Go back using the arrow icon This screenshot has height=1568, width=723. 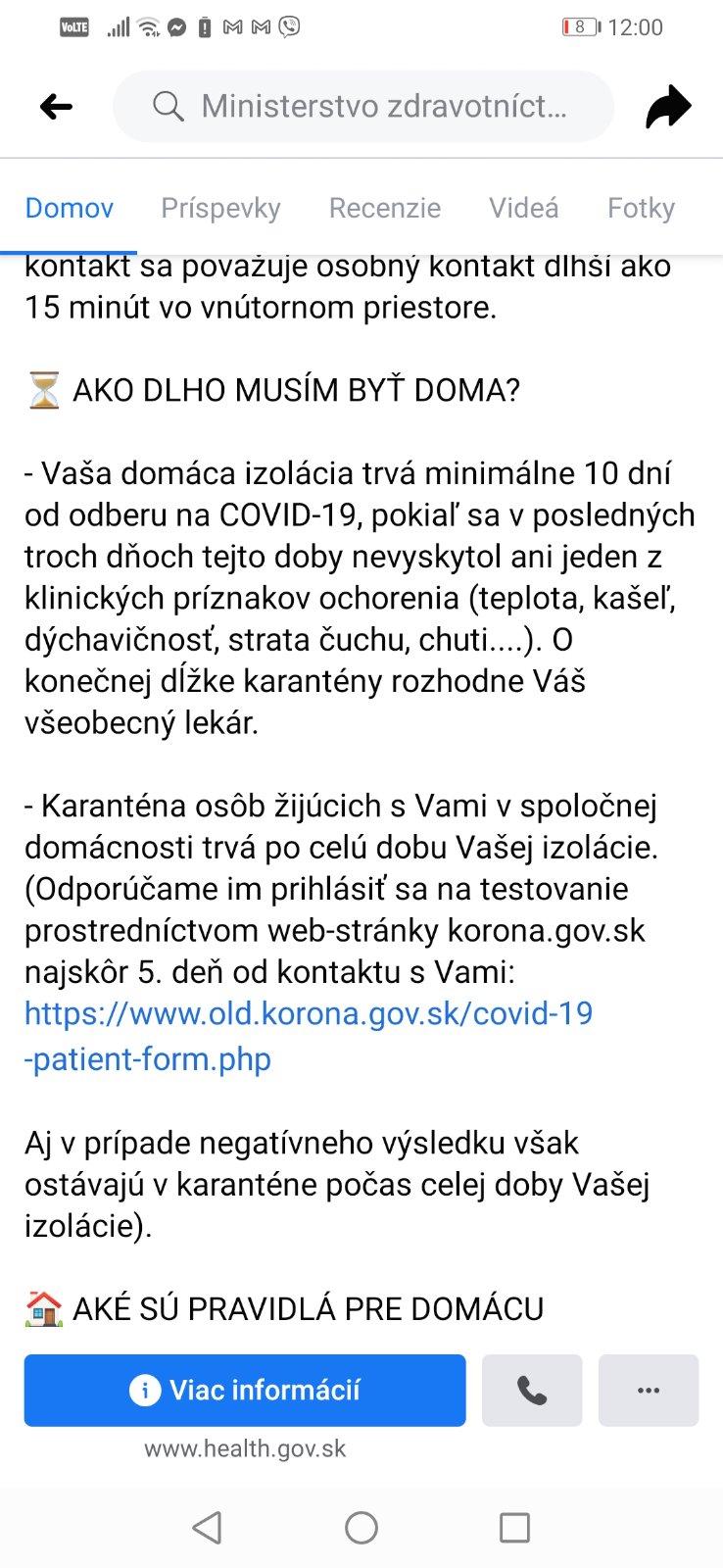click(x=56, y=107)
